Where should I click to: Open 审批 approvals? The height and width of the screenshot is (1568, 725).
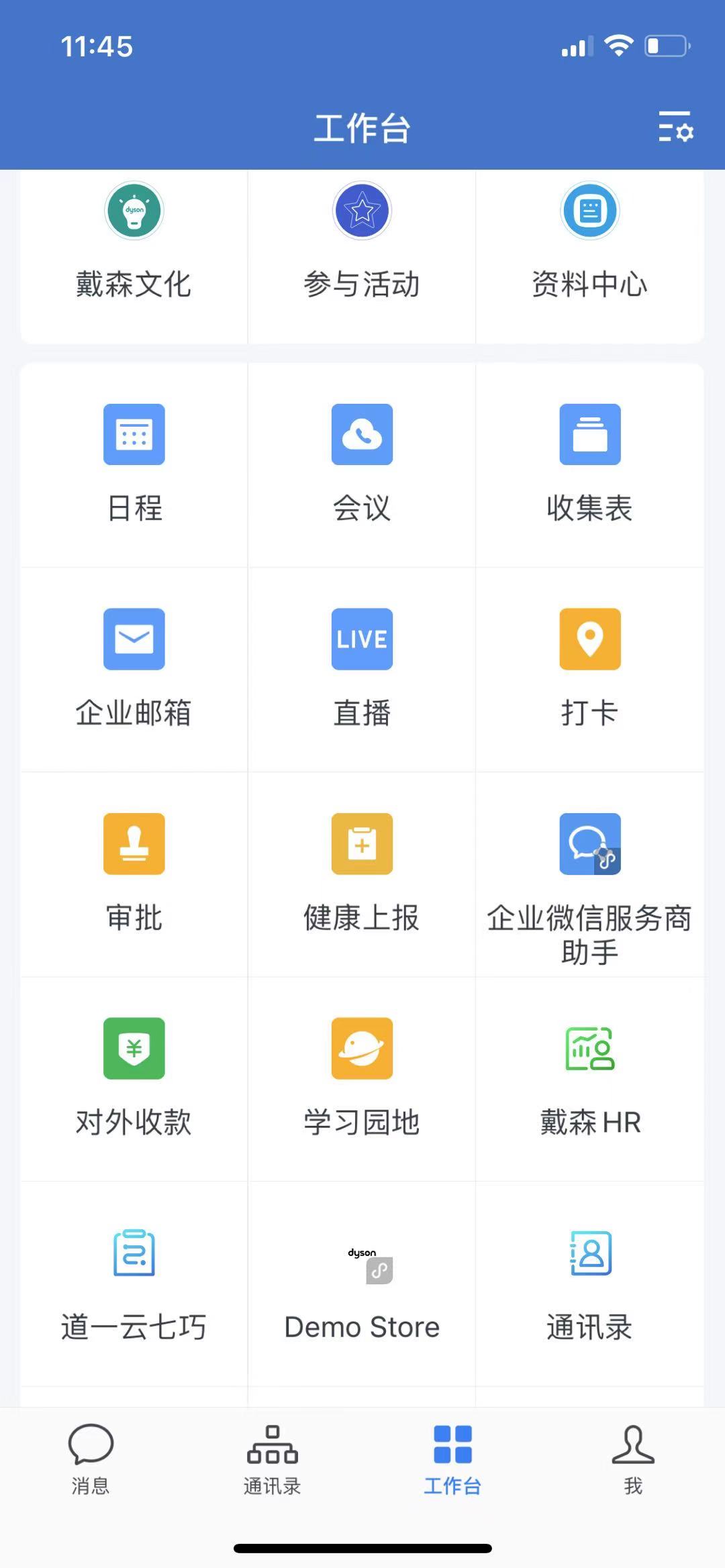coord(134,874)
